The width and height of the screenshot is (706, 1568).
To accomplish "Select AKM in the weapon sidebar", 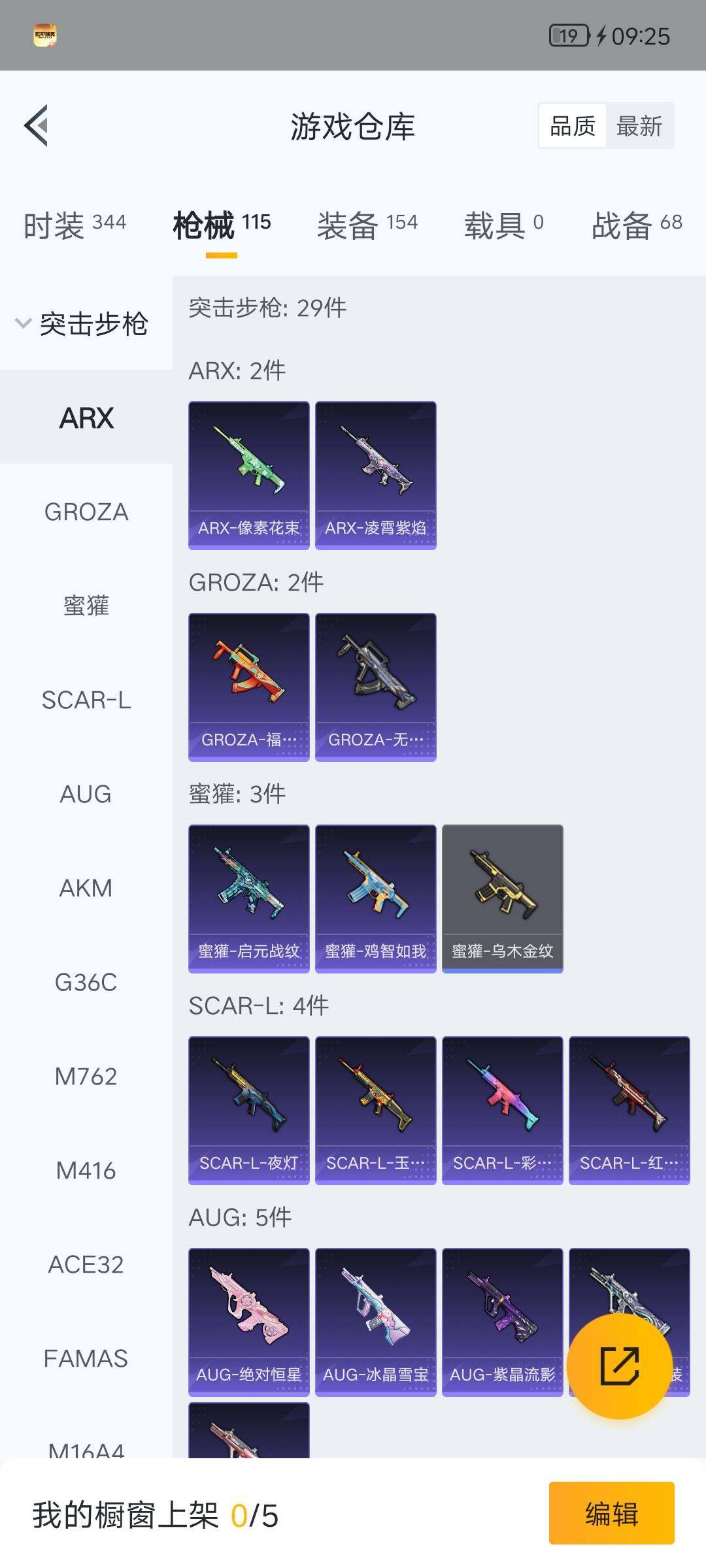I will [x=85, y=887].
